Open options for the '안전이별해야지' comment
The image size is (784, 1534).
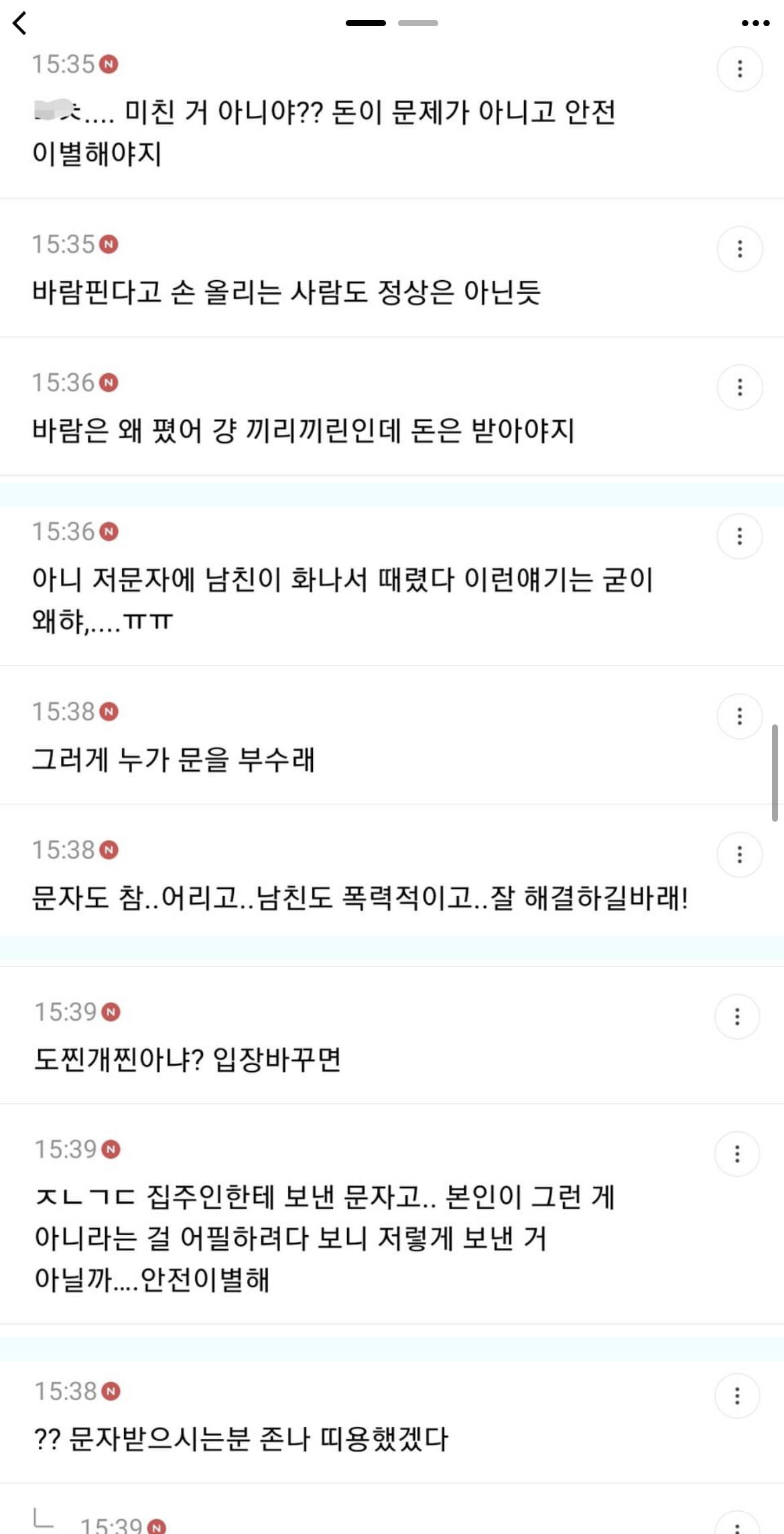click(740, 68)
